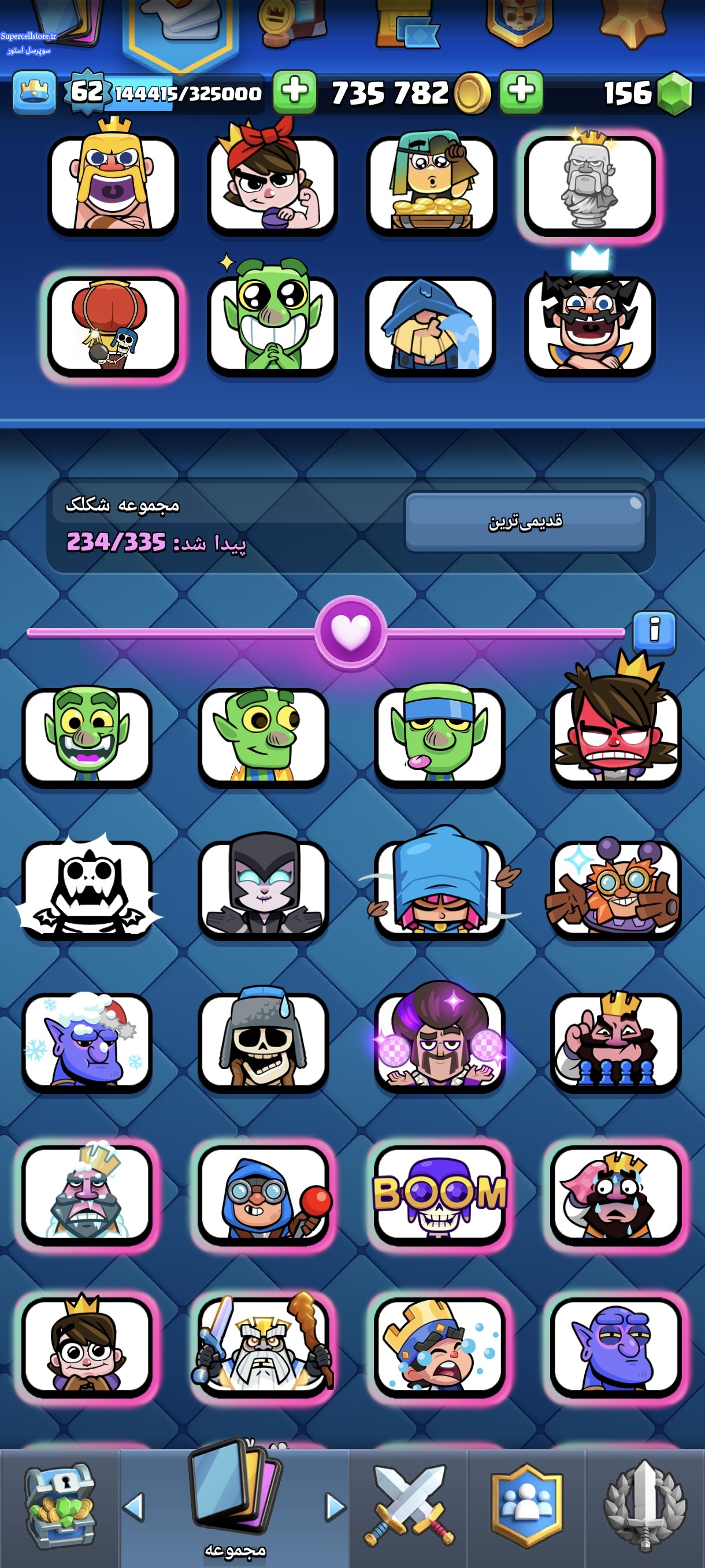Open the blue info button
The image size is (705, 1568).
tap(654, 632)
